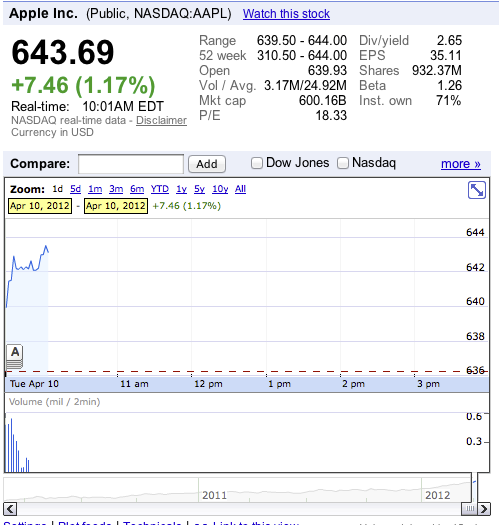
Task: Set zoom to 5y
Action: pos(199,189)
